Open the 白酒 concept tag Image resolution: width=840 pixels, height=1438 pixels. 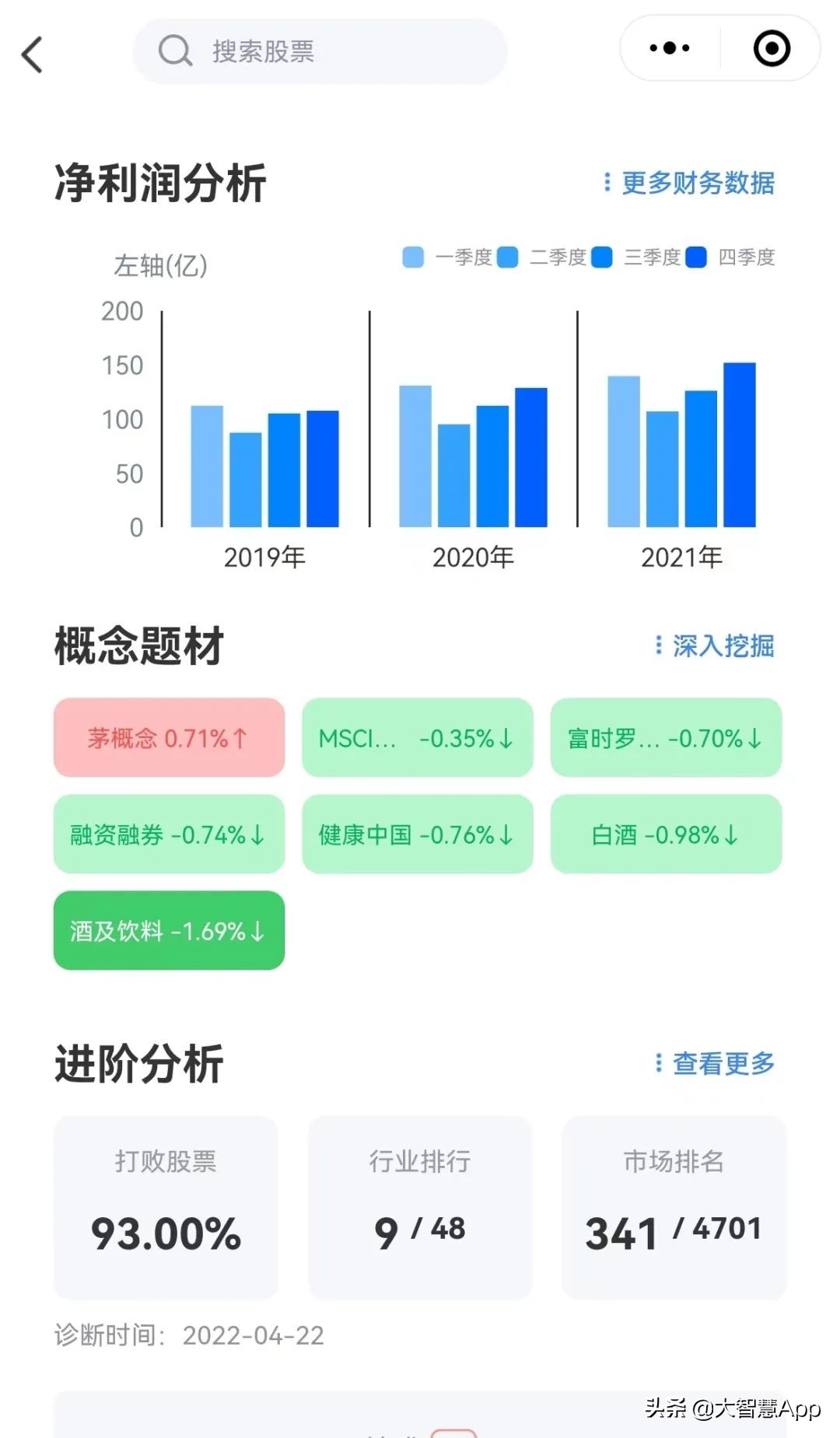[x=665, y=835]
